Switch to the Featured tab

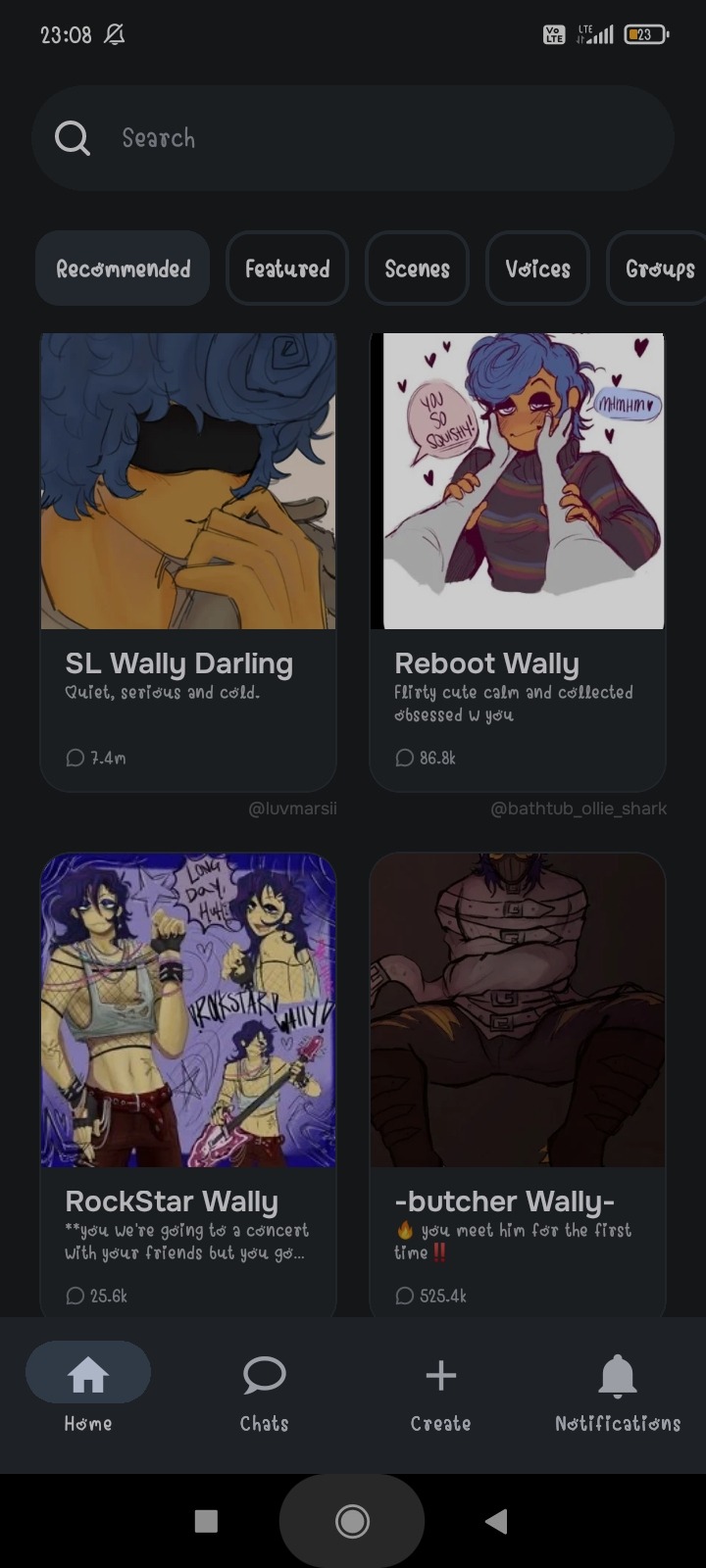287,269
